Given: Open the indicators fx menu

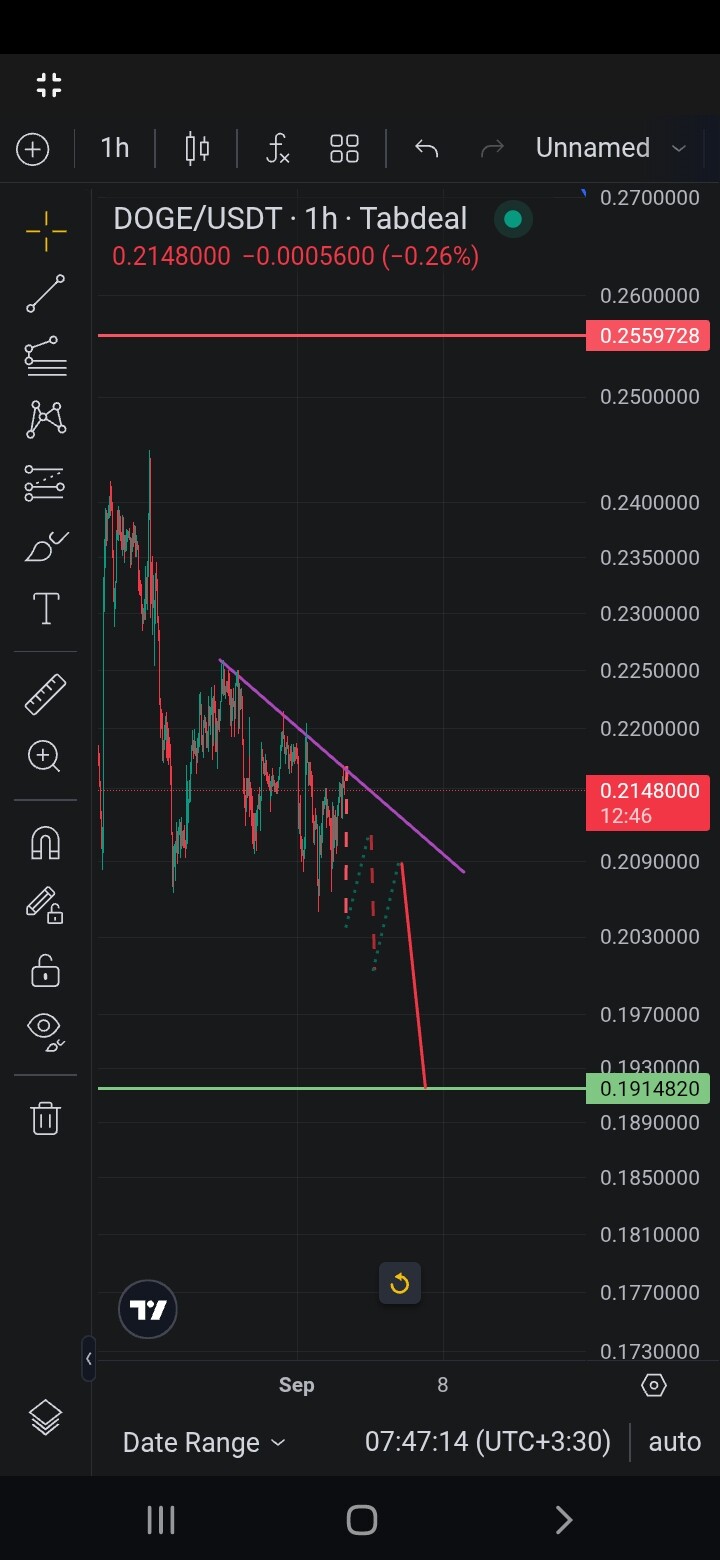Looking at the screenshot, I should click(277, 149).
